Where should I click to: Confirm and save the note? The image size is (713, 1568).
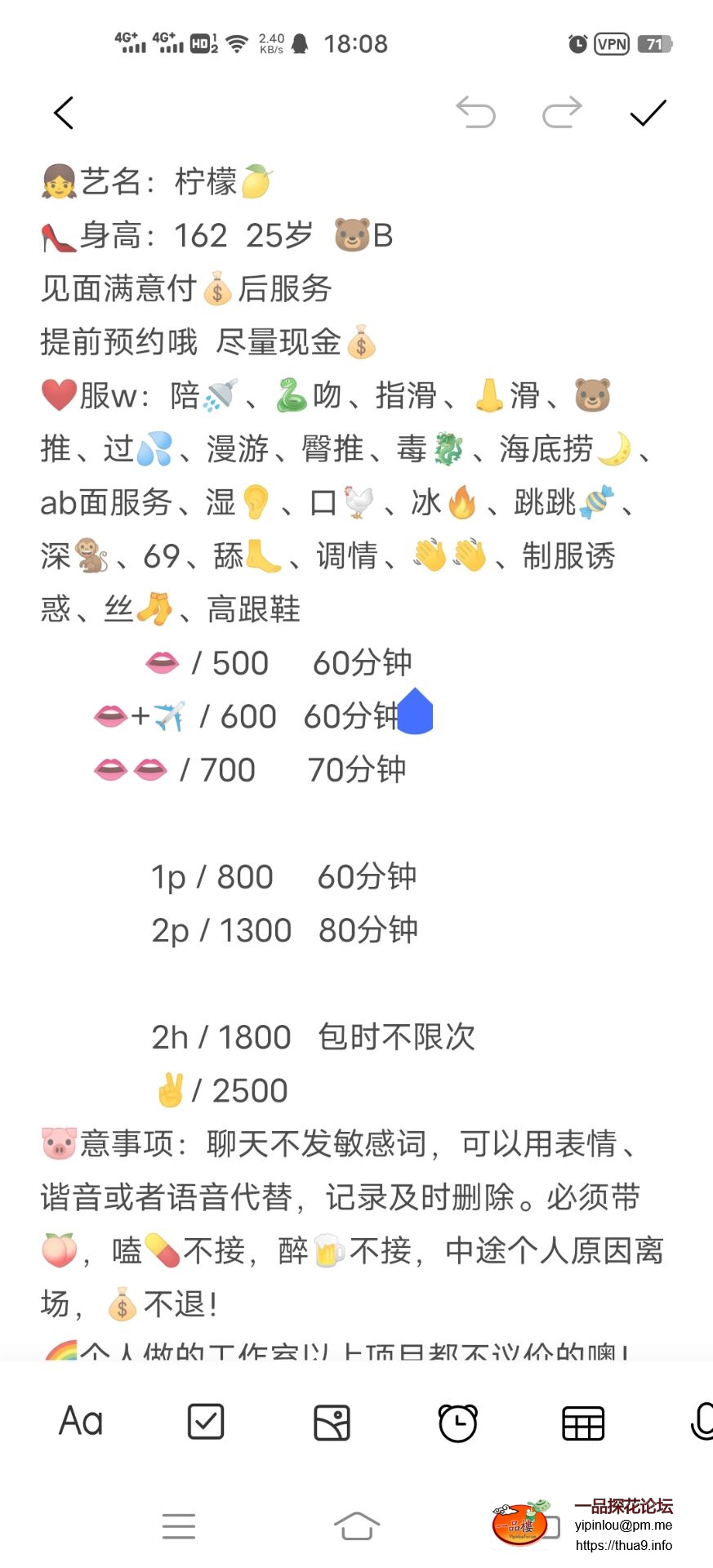(x=648, y=113)
